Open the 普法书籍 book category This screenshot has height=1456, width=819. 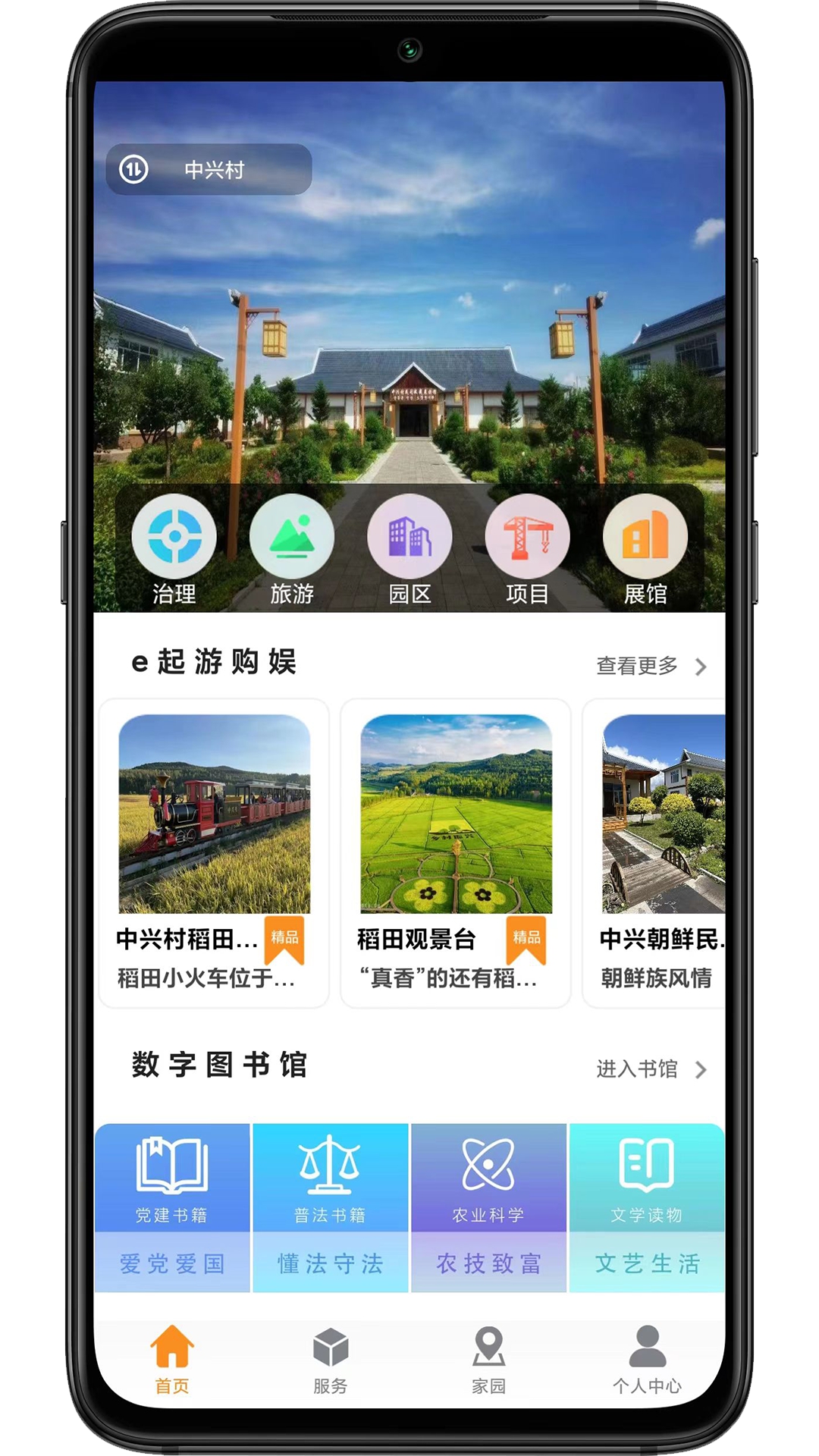tap(330, 1207)
